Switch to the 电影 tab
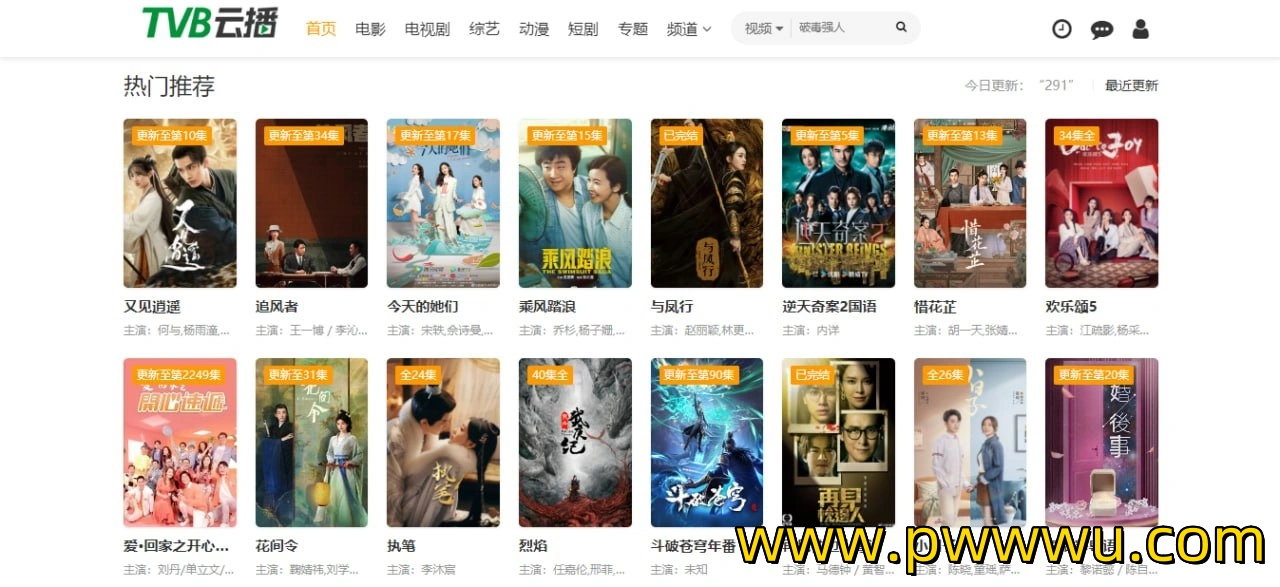The height and width of the screenshot is (587, 1280). (370, 29)
